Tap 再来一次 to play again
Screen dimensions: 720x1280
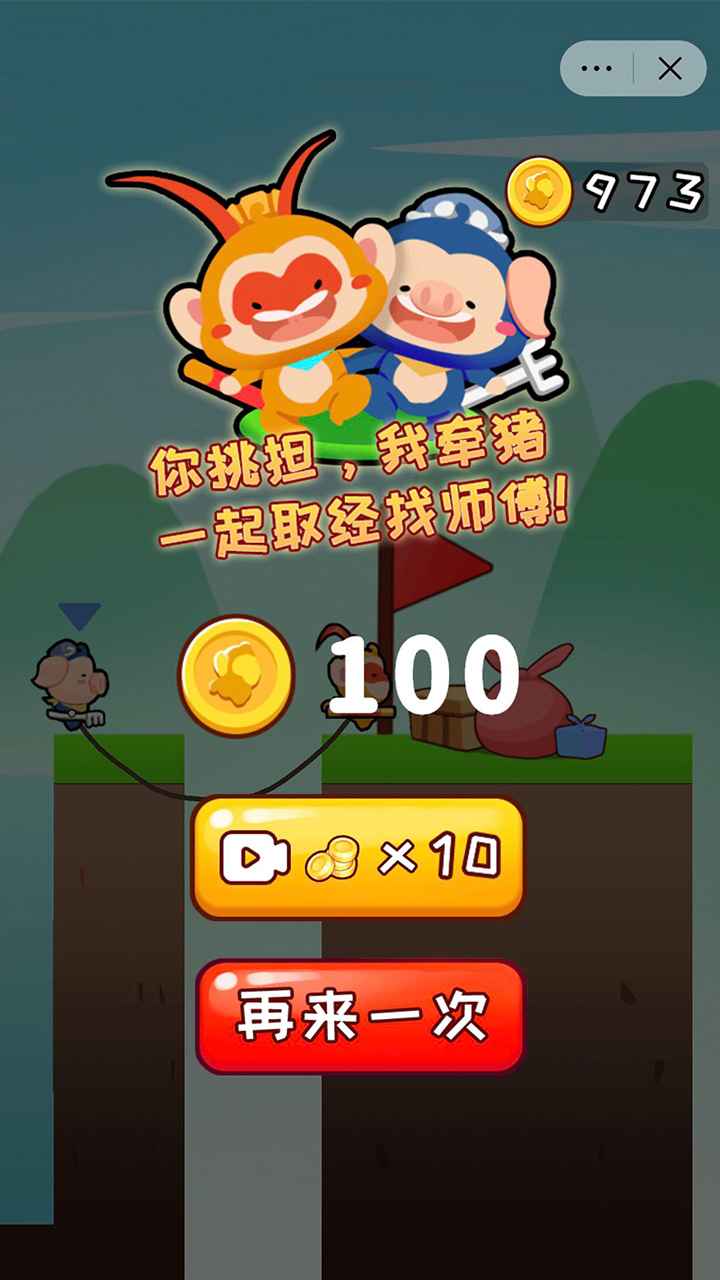pos(360,1016)
